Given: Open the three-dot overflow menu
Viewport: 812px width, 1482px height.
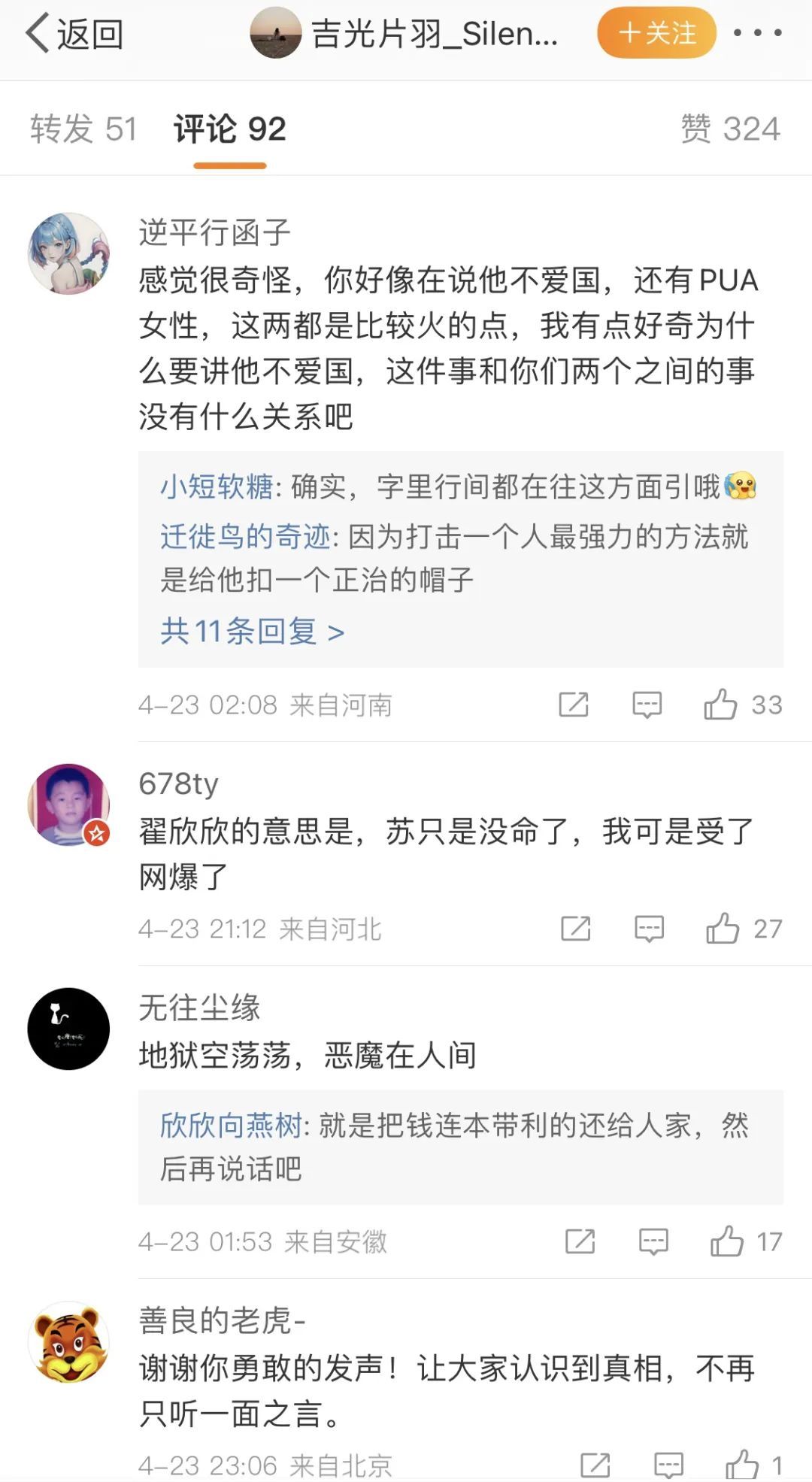Looking at the screenshot, I should tap(757, 33).
